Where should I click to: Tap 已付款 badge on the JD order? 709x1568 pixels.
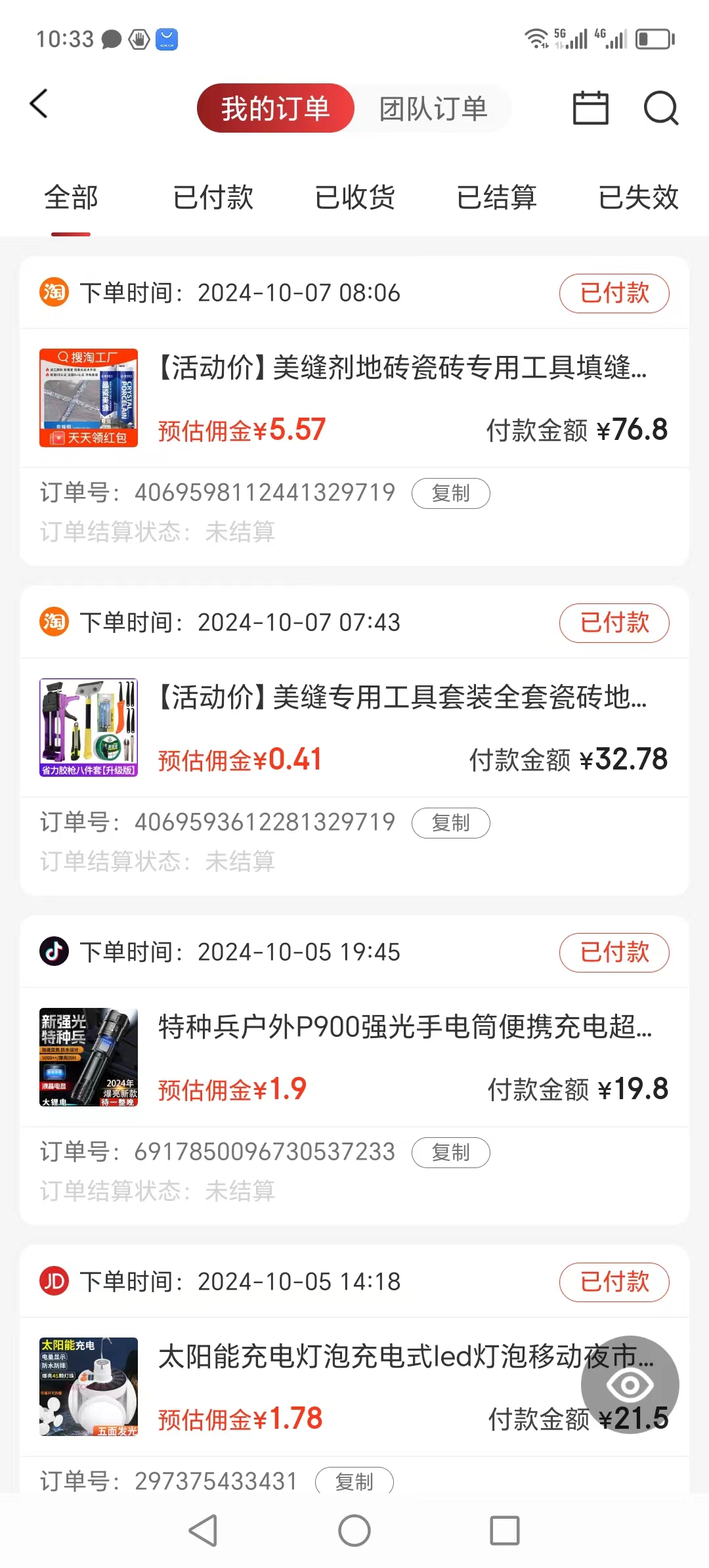coord(614,1282)
